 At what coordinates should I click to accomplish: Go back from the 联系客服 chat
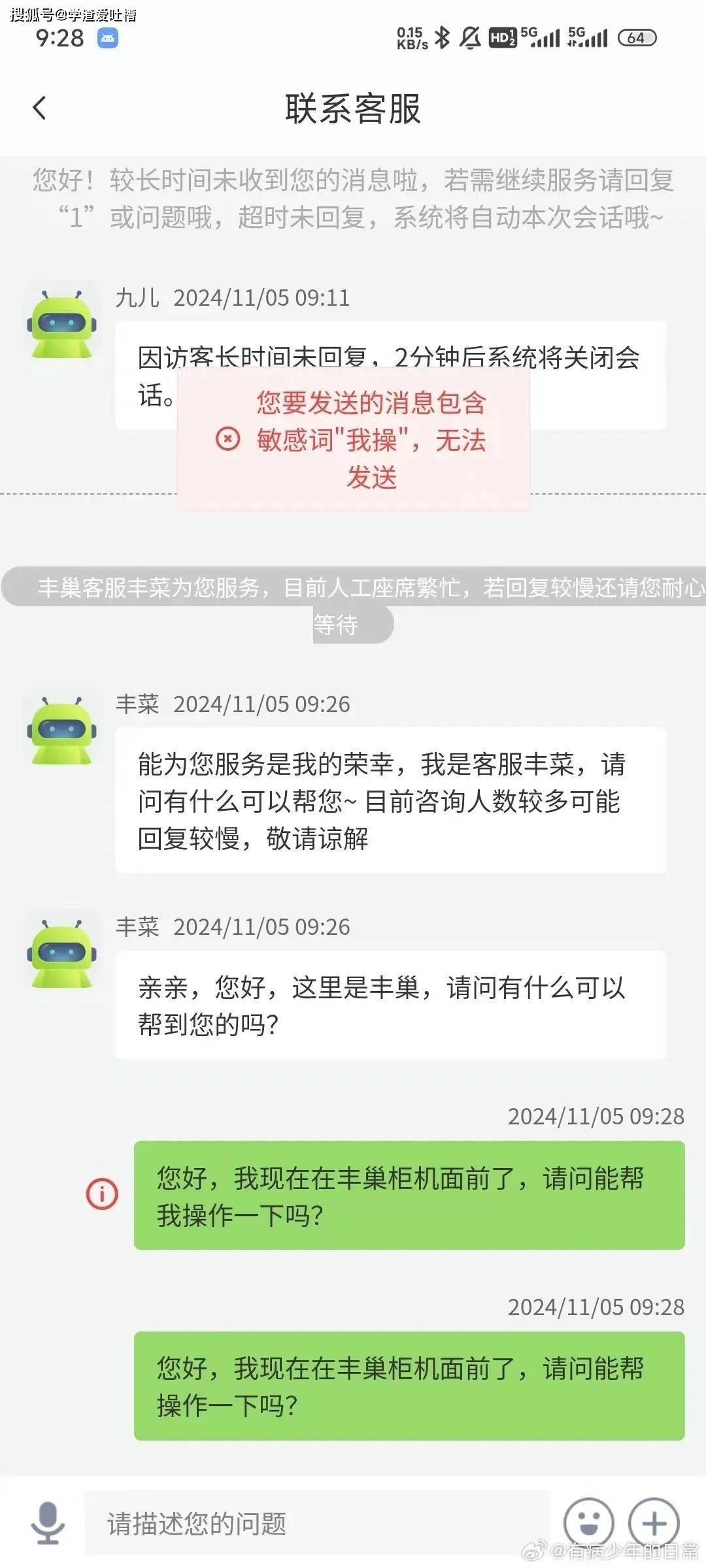click(40, 108)
